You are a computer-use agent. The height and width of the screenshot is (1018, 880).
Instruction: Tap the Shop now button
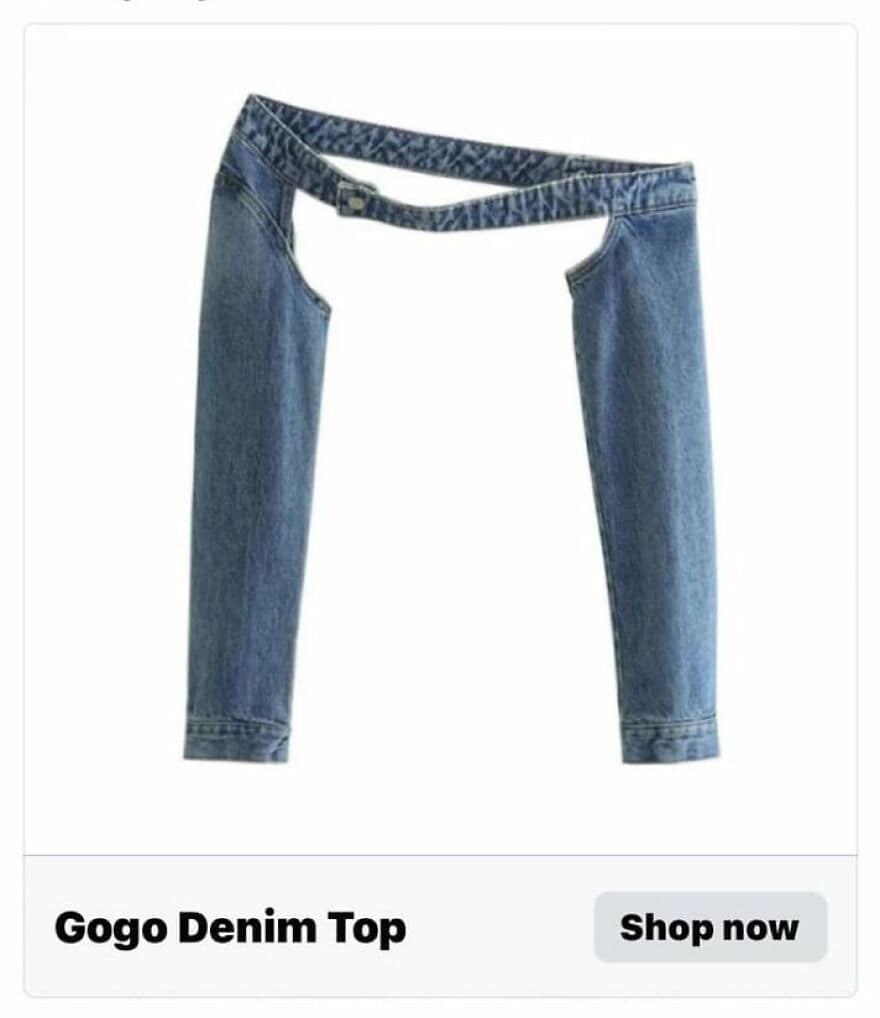[710, 927]
